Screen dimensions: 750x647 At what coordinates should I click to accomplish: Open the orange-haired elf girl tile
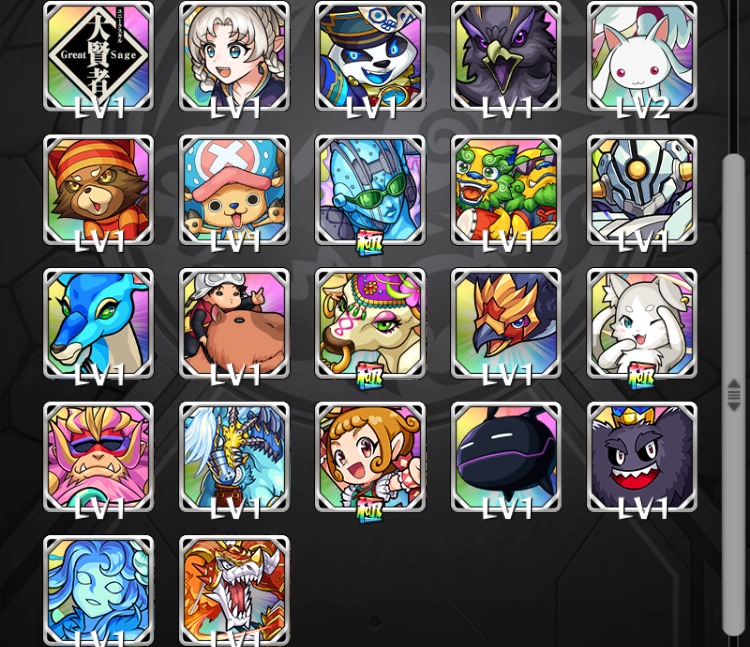[x=370, y=457]
